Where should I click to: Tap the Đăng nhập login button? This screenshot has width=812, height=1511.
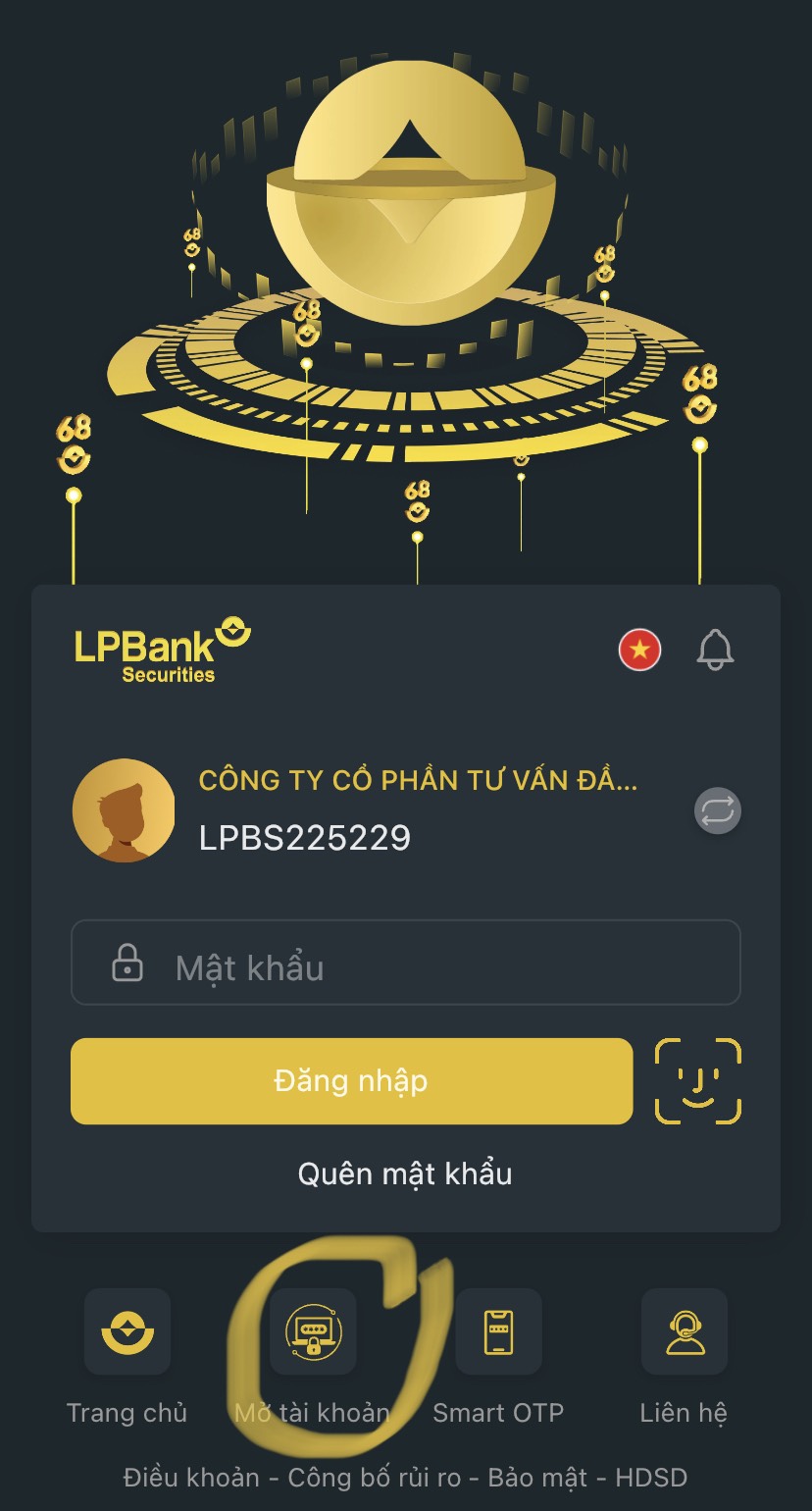351,1081
